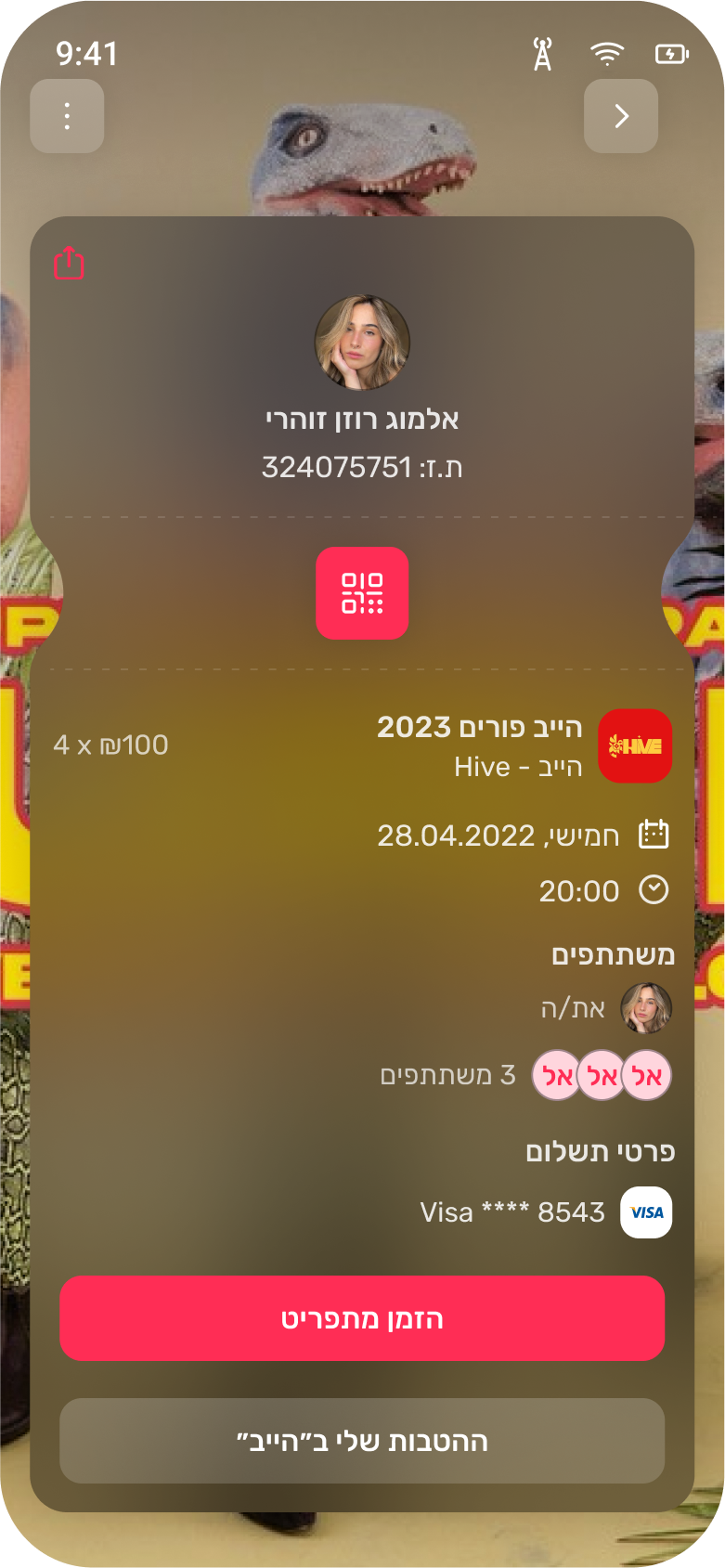
Task: Show the ticket QR code
Action: point(362,593)
